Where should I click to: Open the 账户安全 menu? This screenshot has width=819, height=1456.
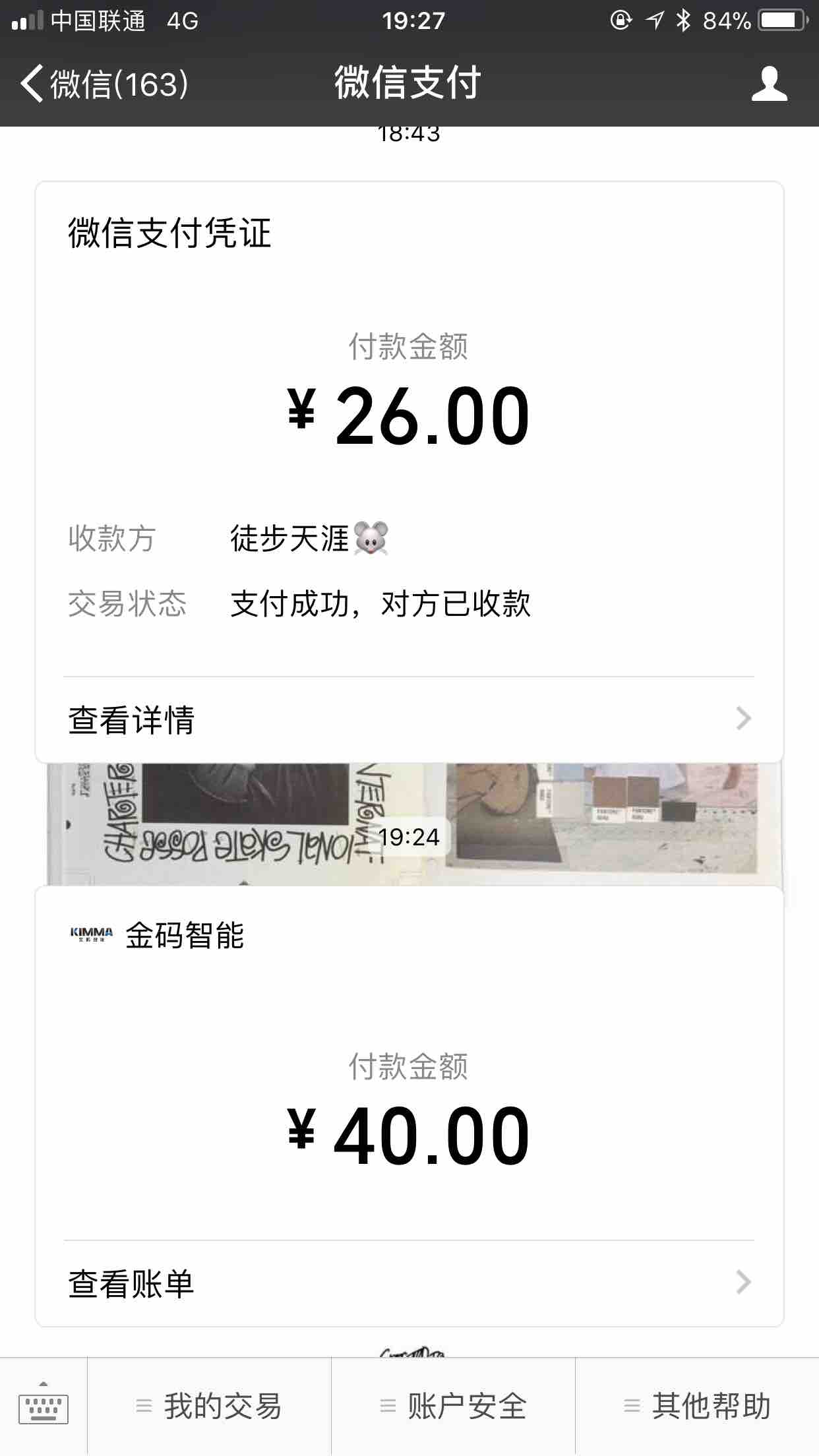(454, 1407)
